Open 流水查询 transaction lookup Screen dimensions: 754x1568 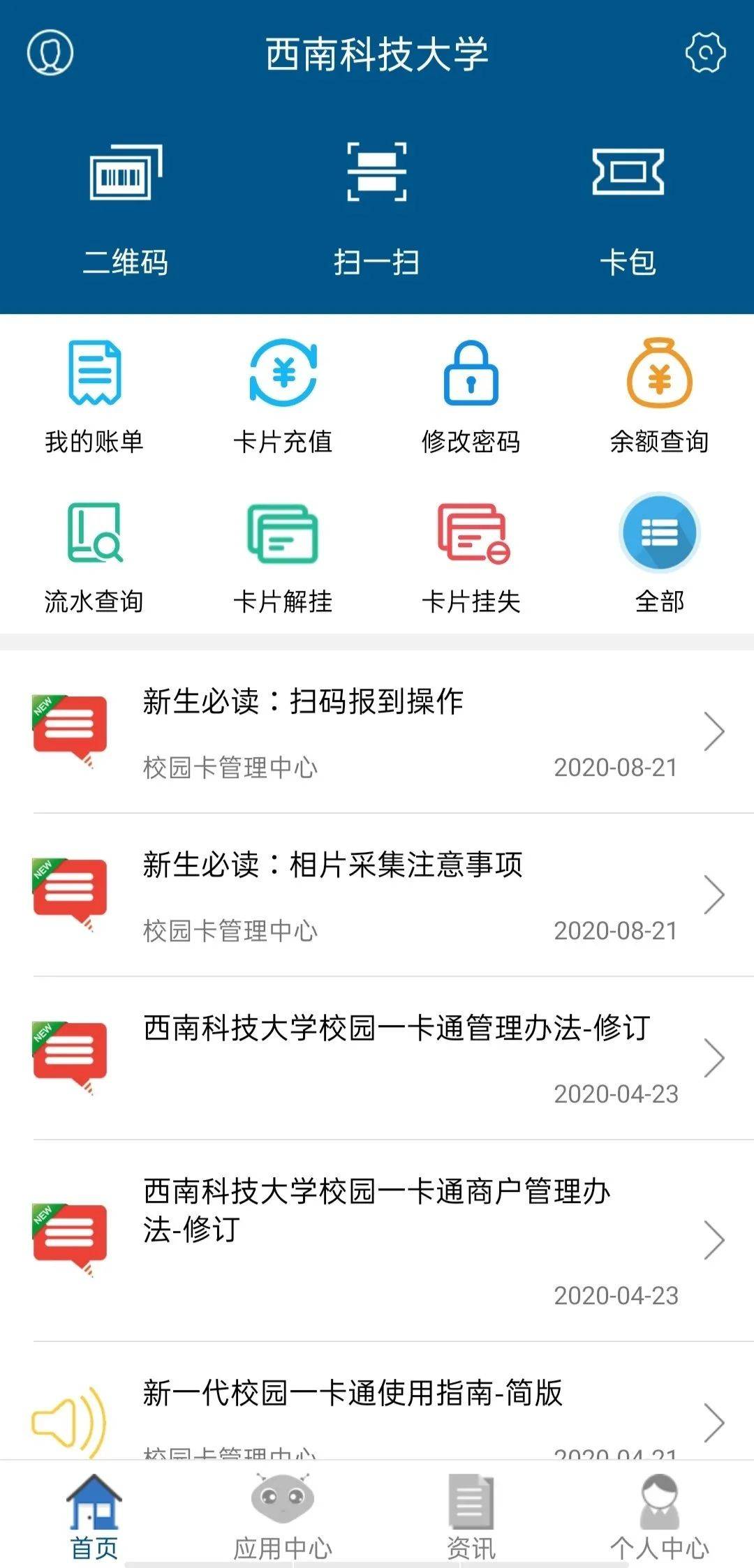tap(94, 556)
